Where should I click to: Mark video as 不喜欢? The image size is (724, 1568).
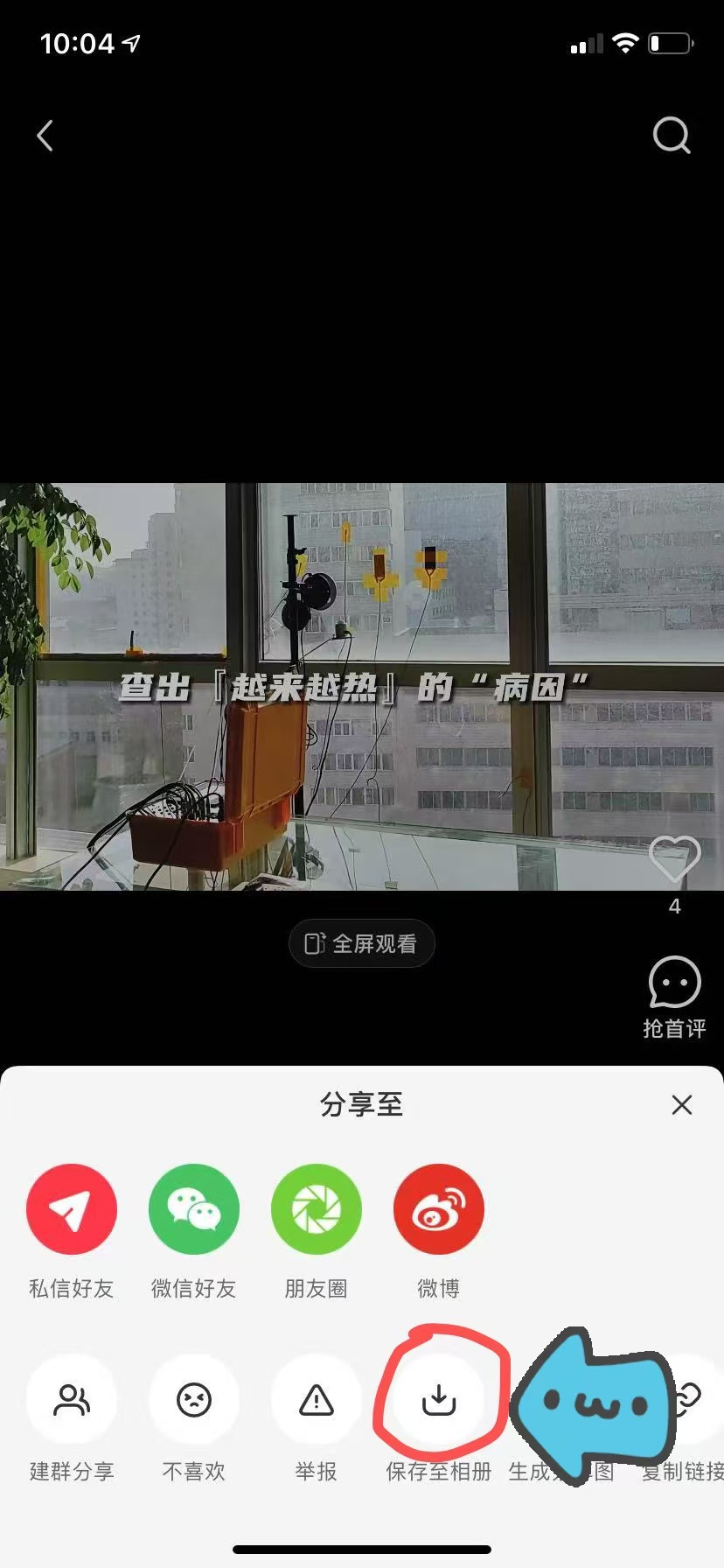coord(194,1401)
